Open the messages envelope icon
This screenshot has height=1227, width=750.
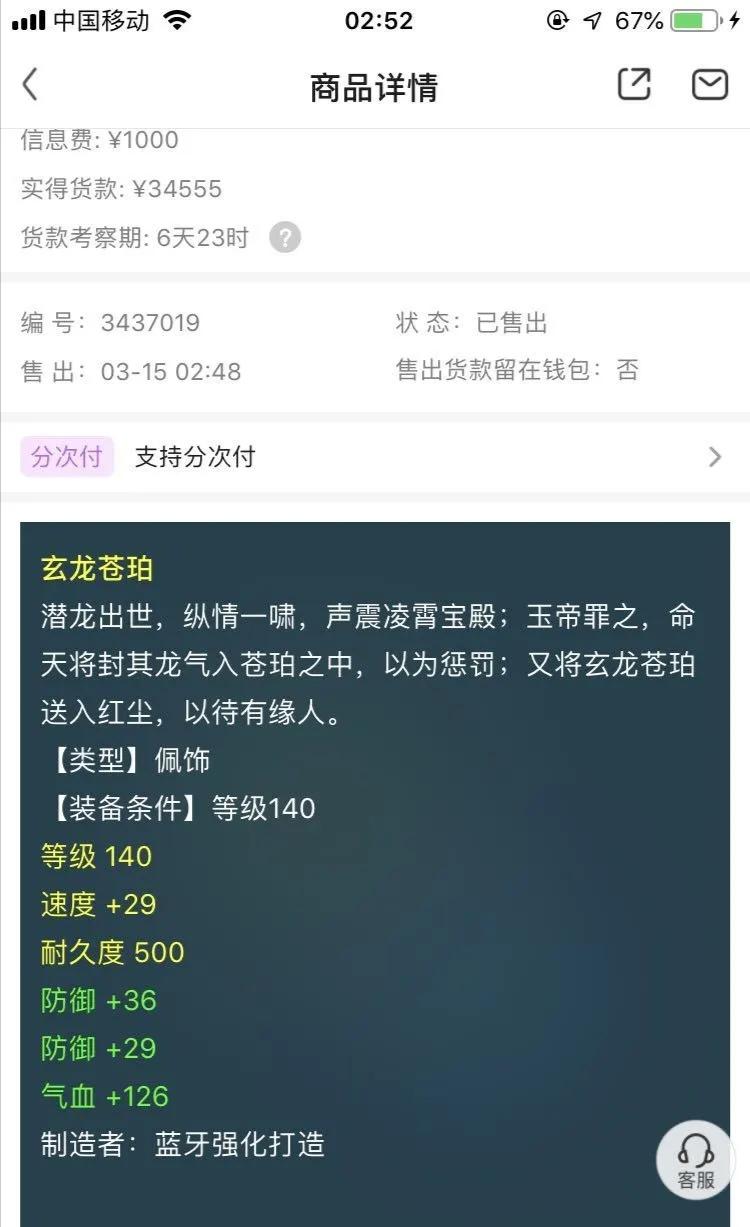[710, 85]
